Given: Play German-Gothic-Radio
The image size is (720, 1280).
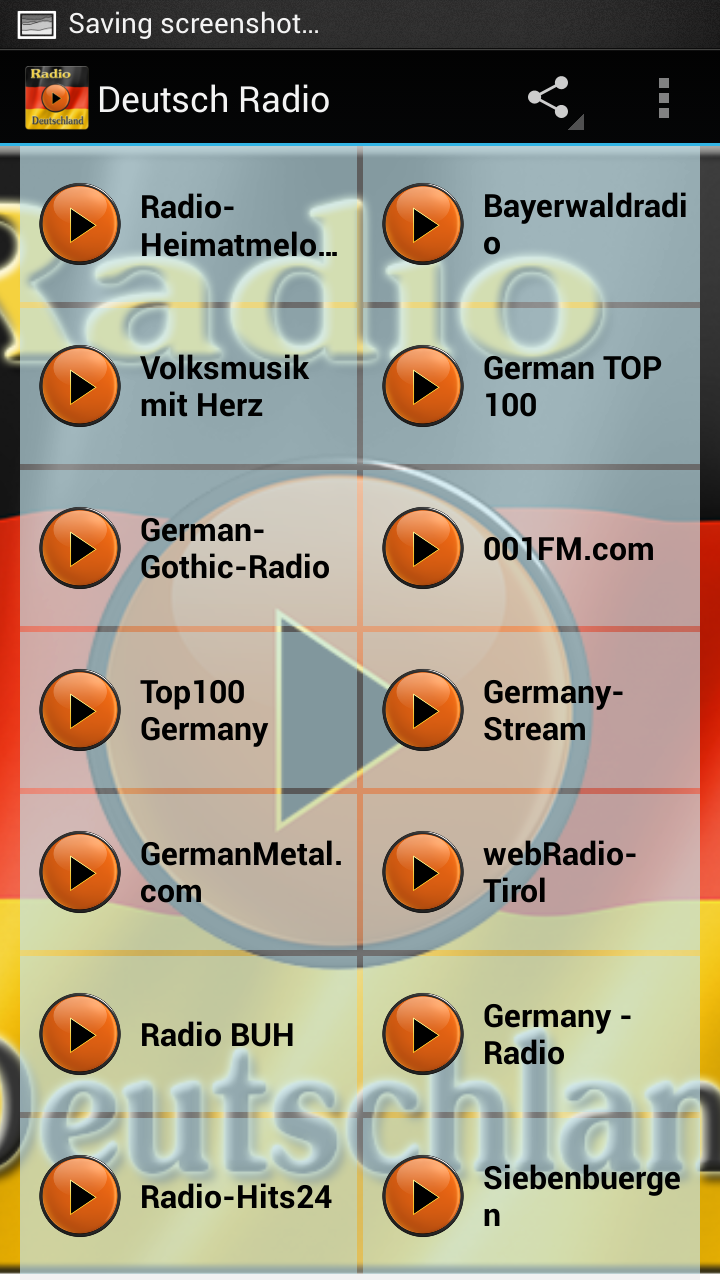Looking at the screenshot, I should 80,548.
